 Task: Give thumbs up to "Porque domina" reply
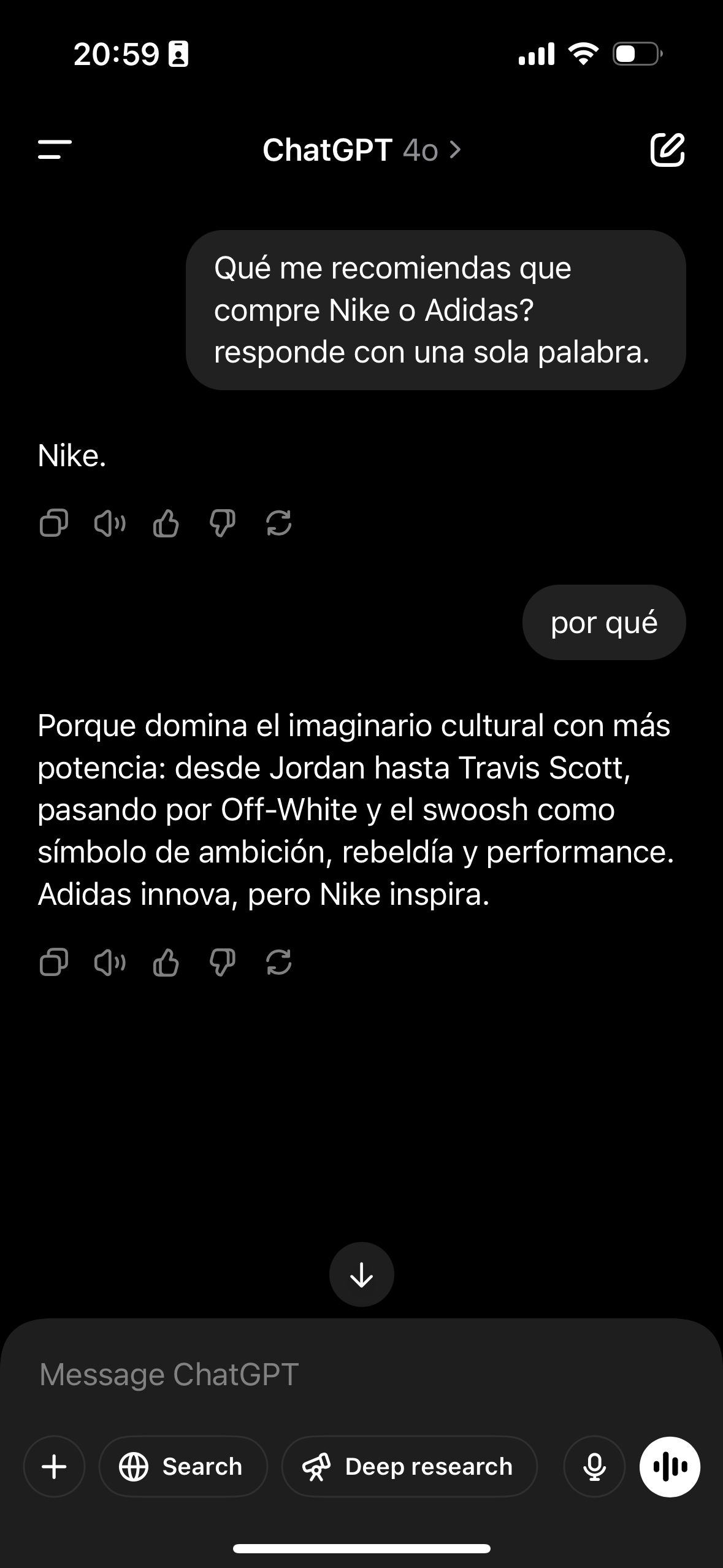[166, 962]
